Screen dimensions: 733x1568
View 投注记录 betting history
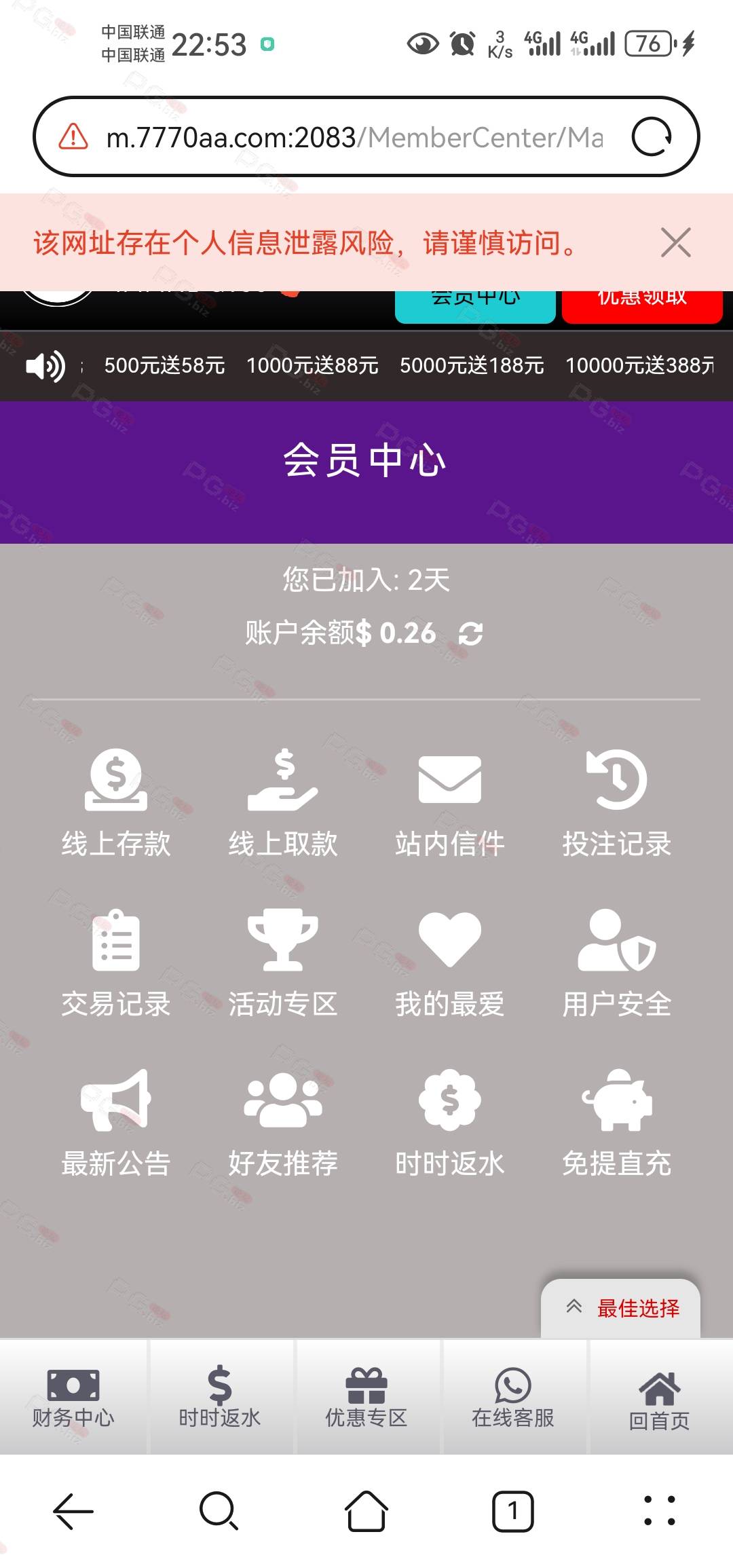(617, 804)
